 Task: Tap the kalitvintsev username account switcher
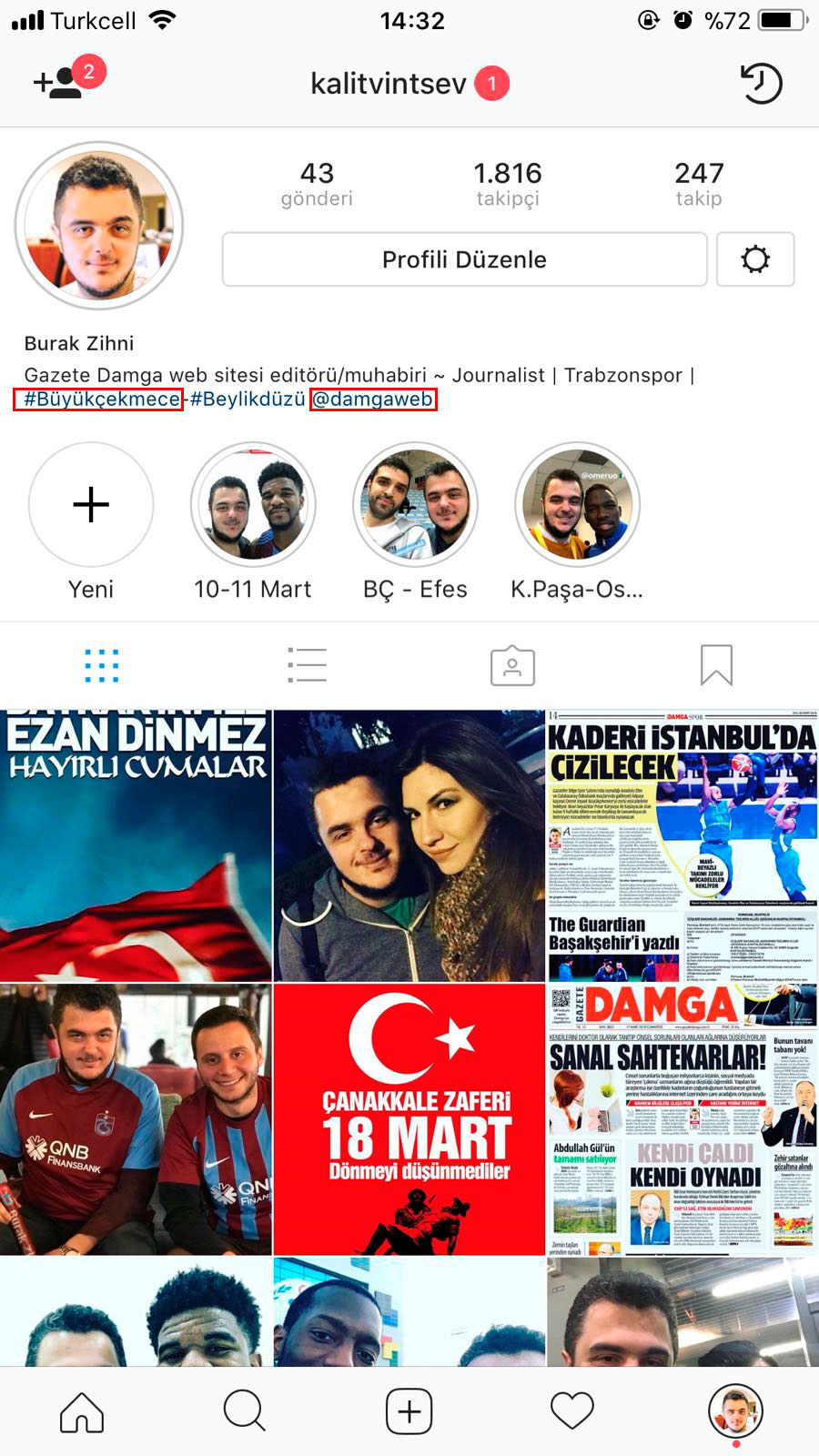pos(389,84)
